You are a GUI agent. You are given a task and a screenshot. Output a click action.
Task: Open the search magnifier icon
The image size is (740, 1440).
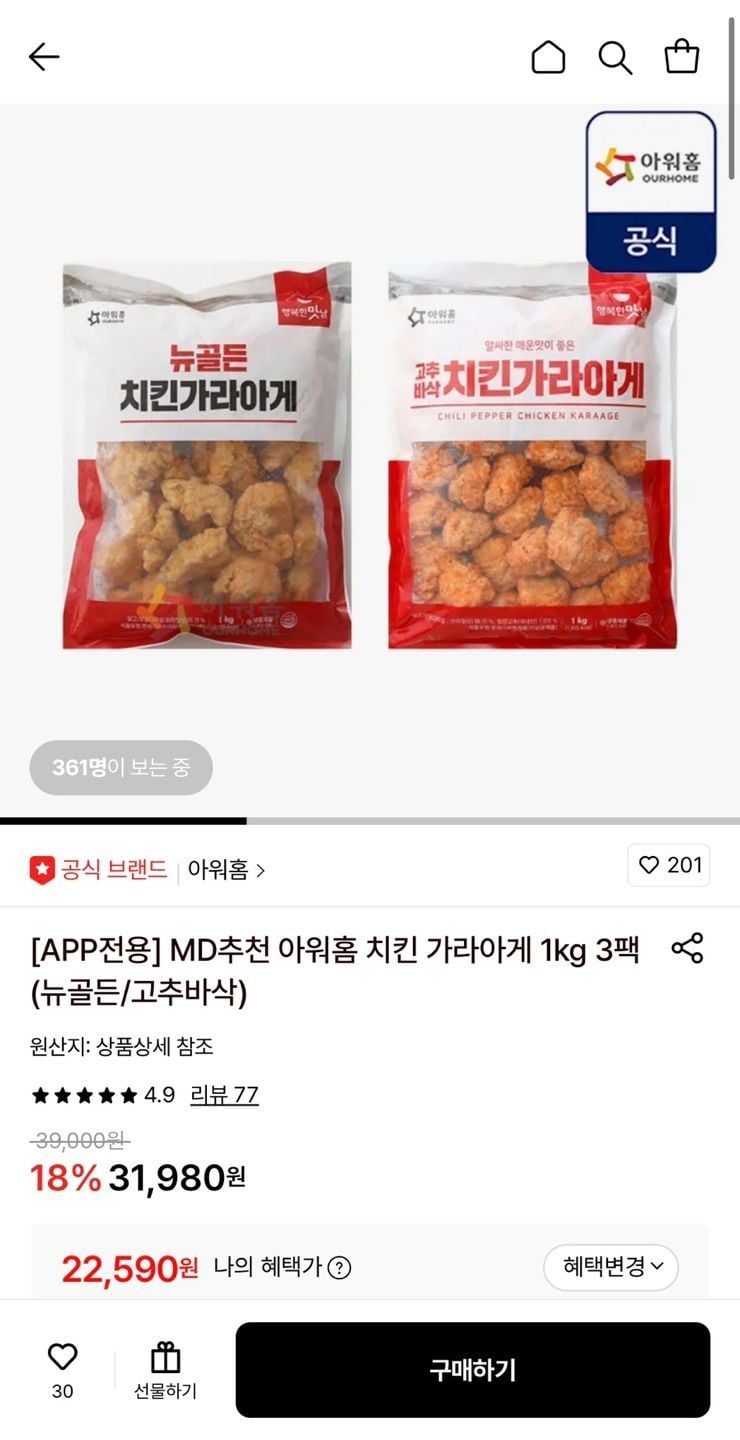[x=615, y=57]
